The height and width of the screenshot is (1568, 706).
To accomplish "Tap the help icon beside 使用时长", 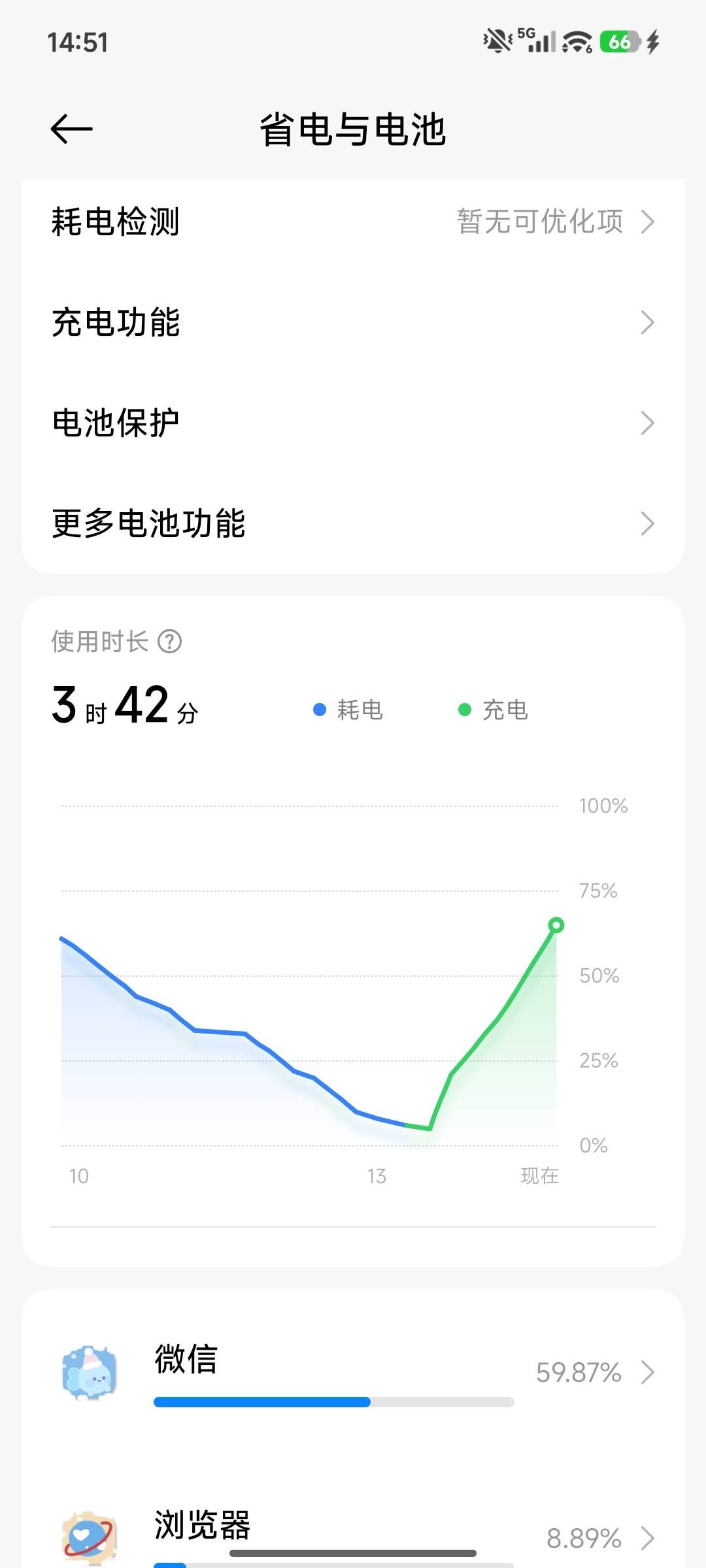I will click(170, 642).
